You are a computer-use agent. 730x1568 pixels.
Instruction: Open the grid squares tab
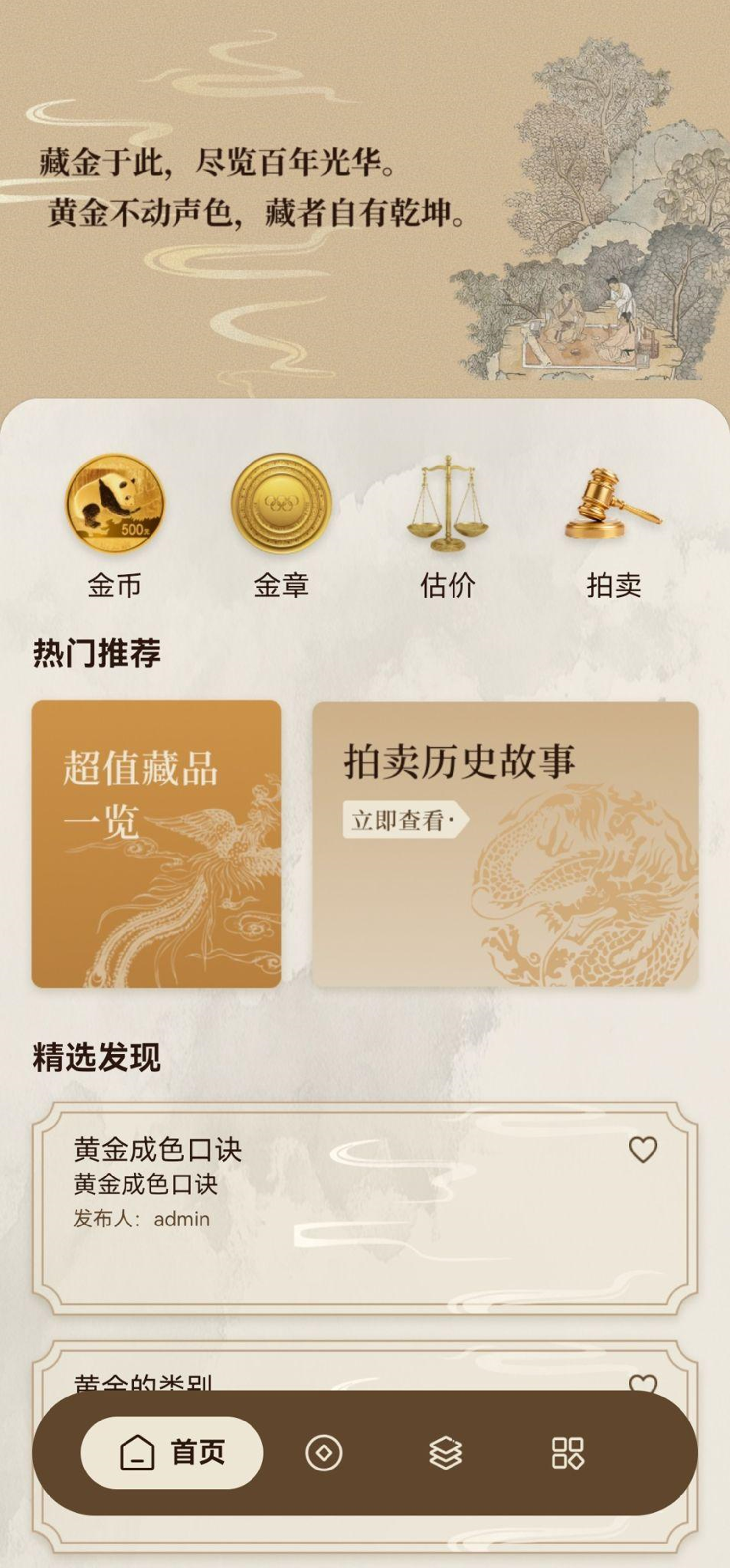tap(567, 1453)
